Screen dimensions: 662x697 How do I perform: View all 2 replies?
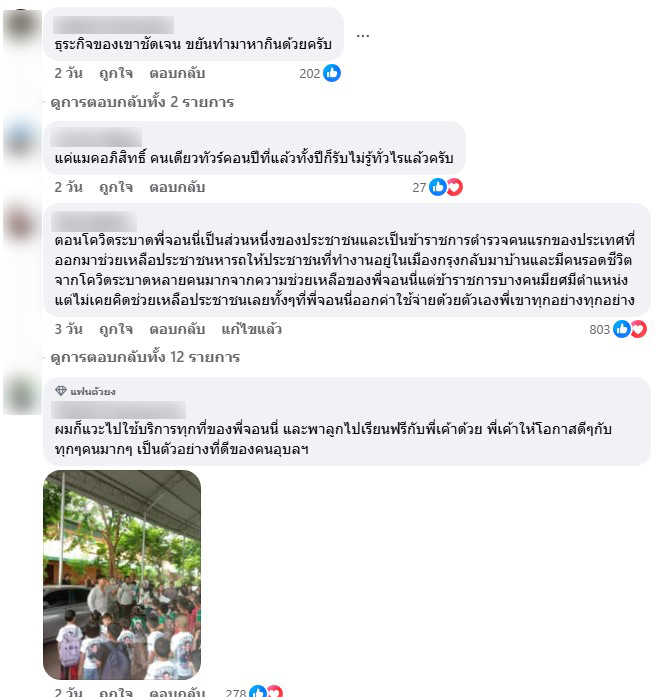142,102
